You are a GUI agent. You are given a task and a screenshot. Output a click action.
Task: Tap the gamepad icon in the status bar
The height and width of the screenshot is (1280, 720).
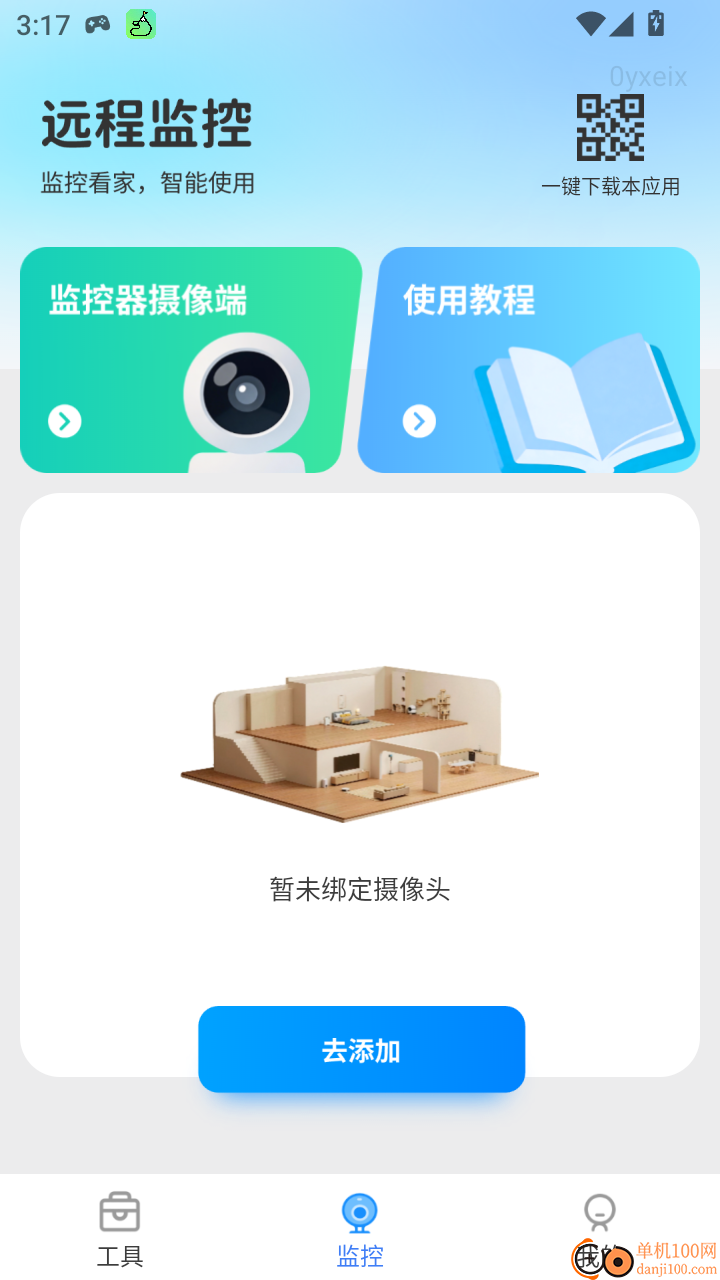coord(93,25)
